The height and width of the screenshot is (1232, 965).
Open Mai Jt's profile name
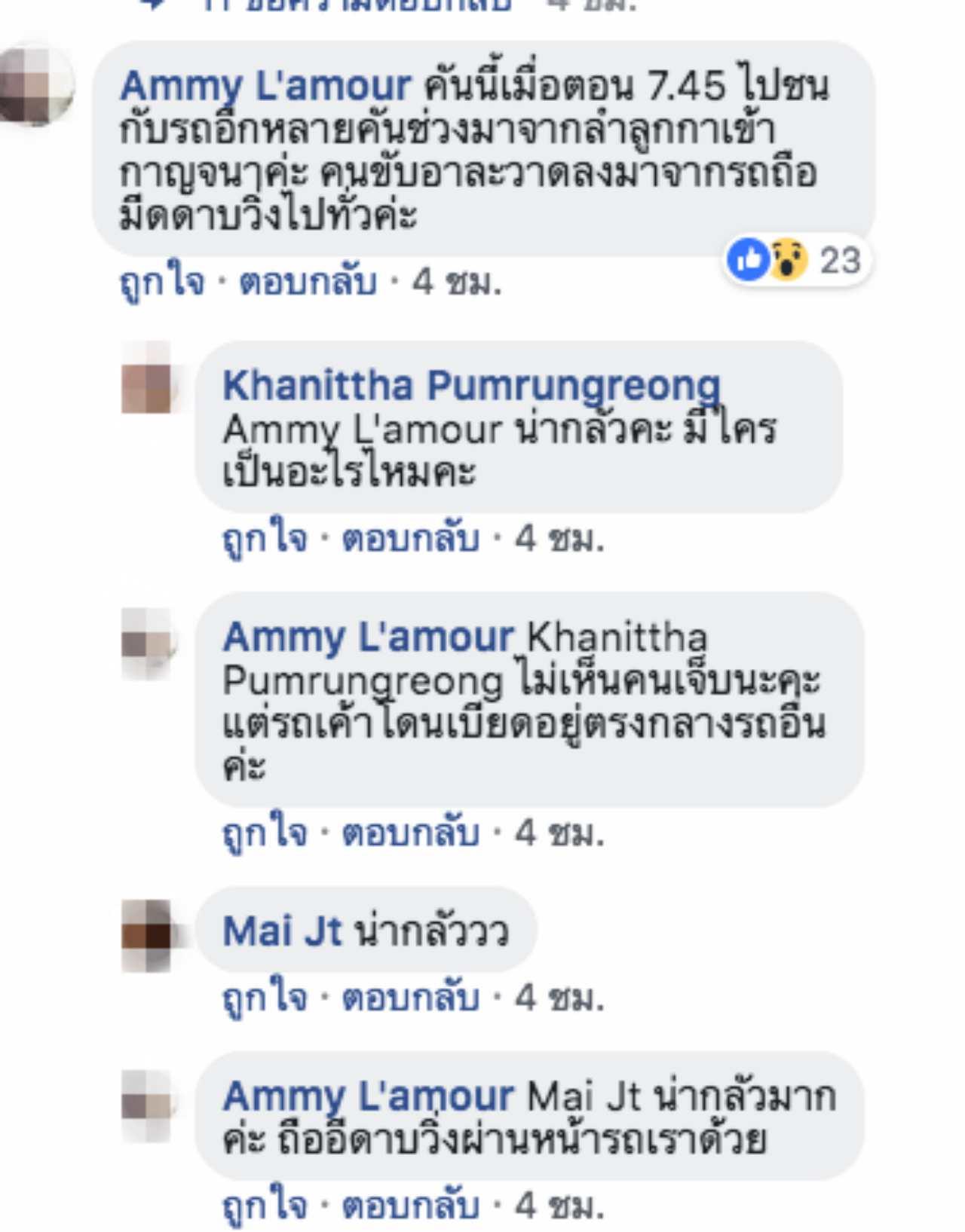click(x=283, y=931)
